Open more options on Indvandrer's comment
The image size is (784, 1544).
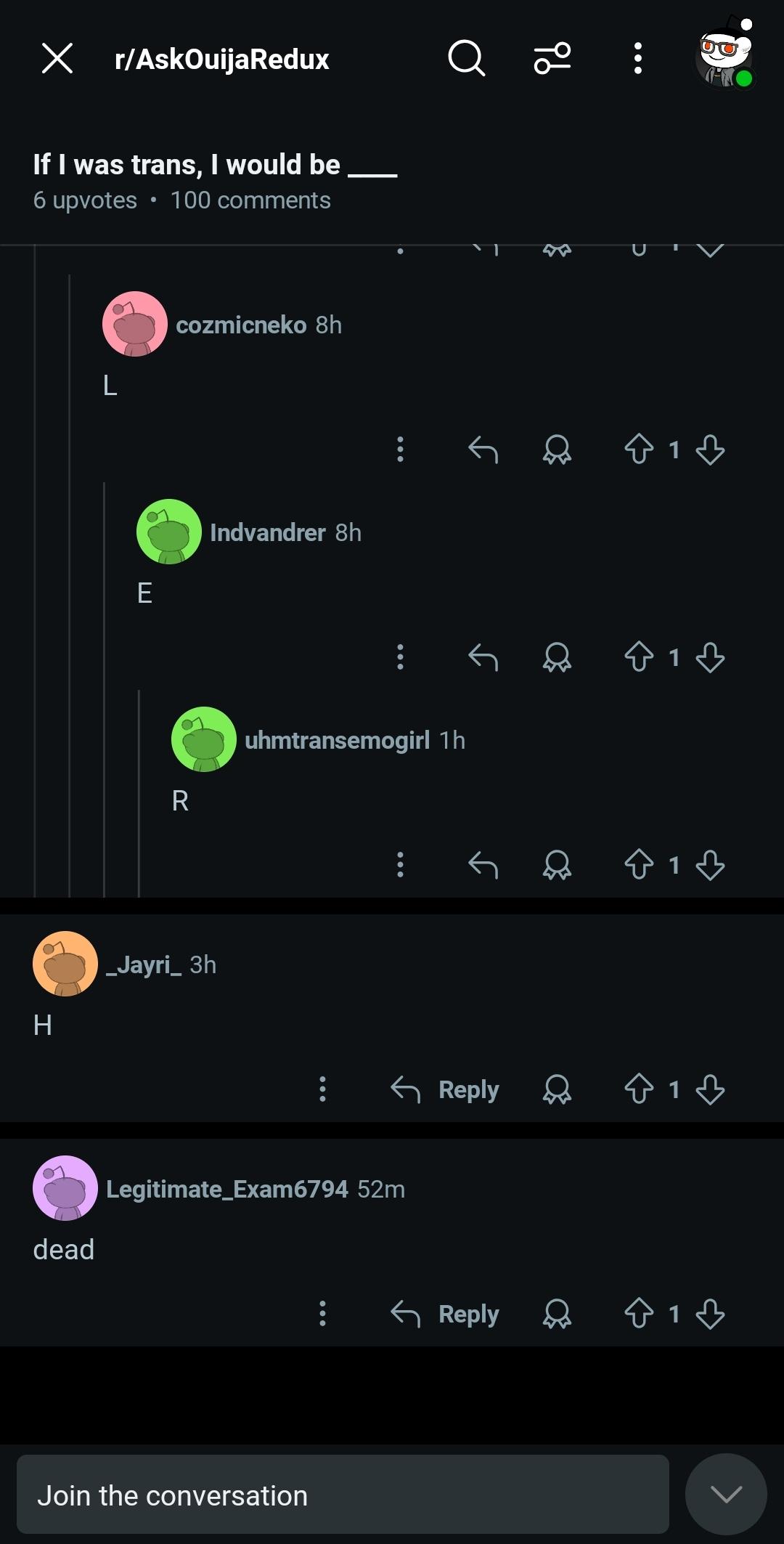(x=400, y=657)
